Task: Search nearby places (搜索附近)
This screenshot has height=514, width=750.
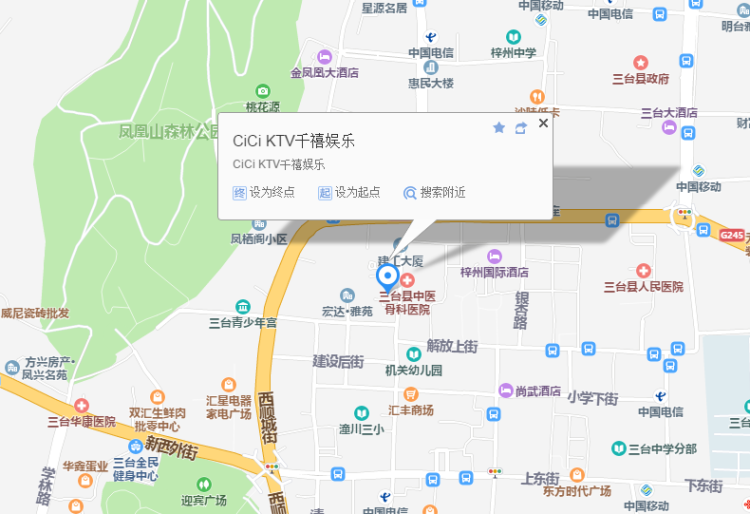Action: [x=435, y=192]
